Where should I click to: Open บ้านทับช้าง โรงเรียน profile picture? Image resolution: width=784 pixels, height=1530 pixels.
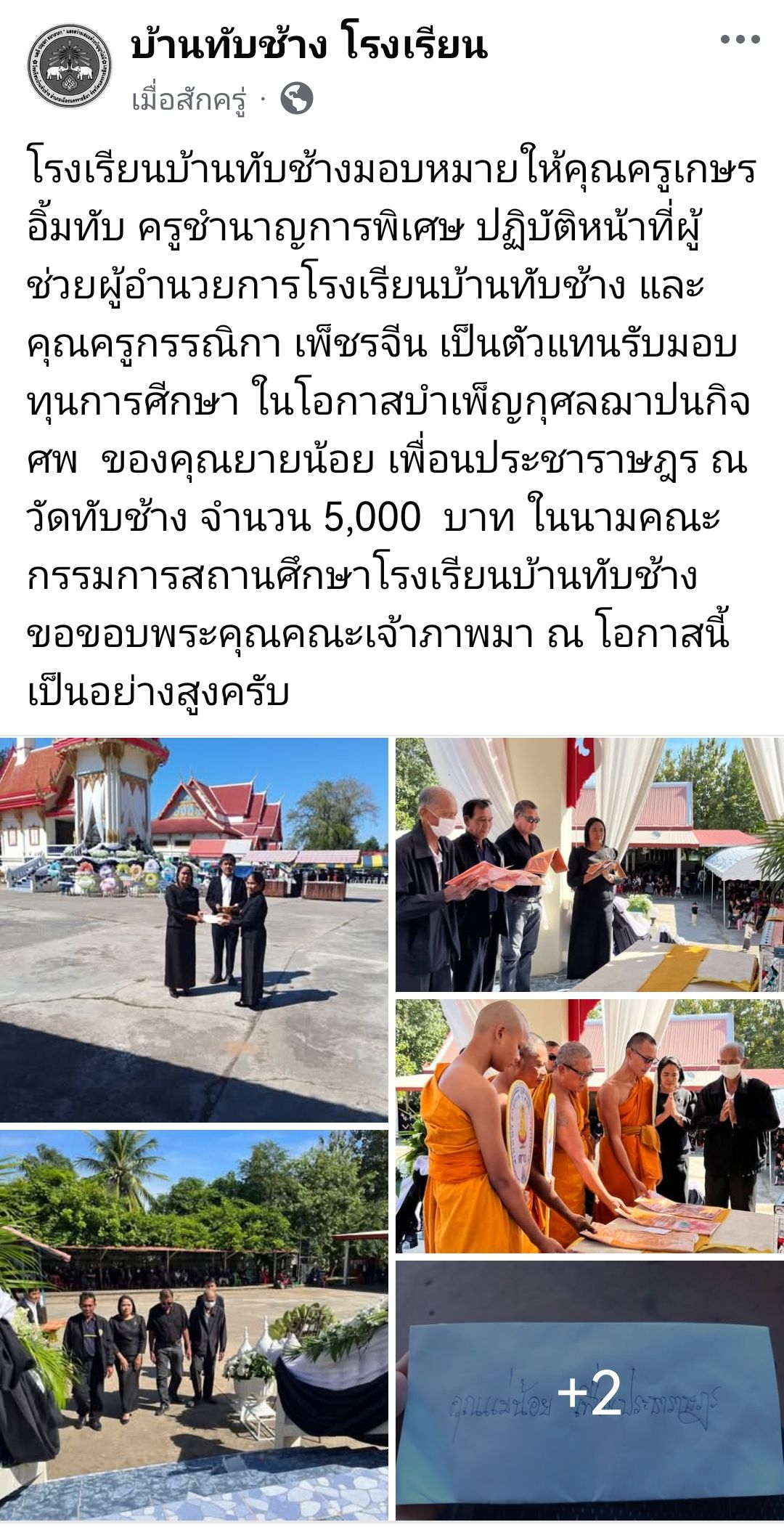click(70, 66)
